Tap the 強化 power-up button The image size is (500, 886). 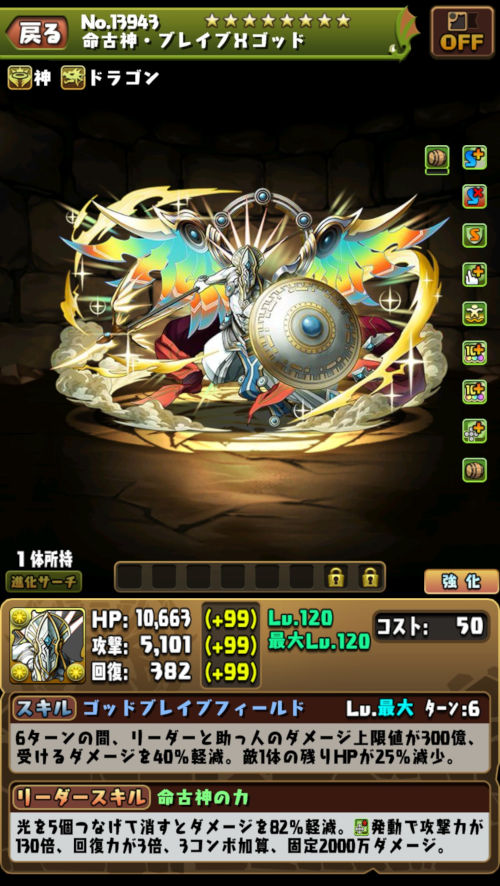(x=462, y=583)
